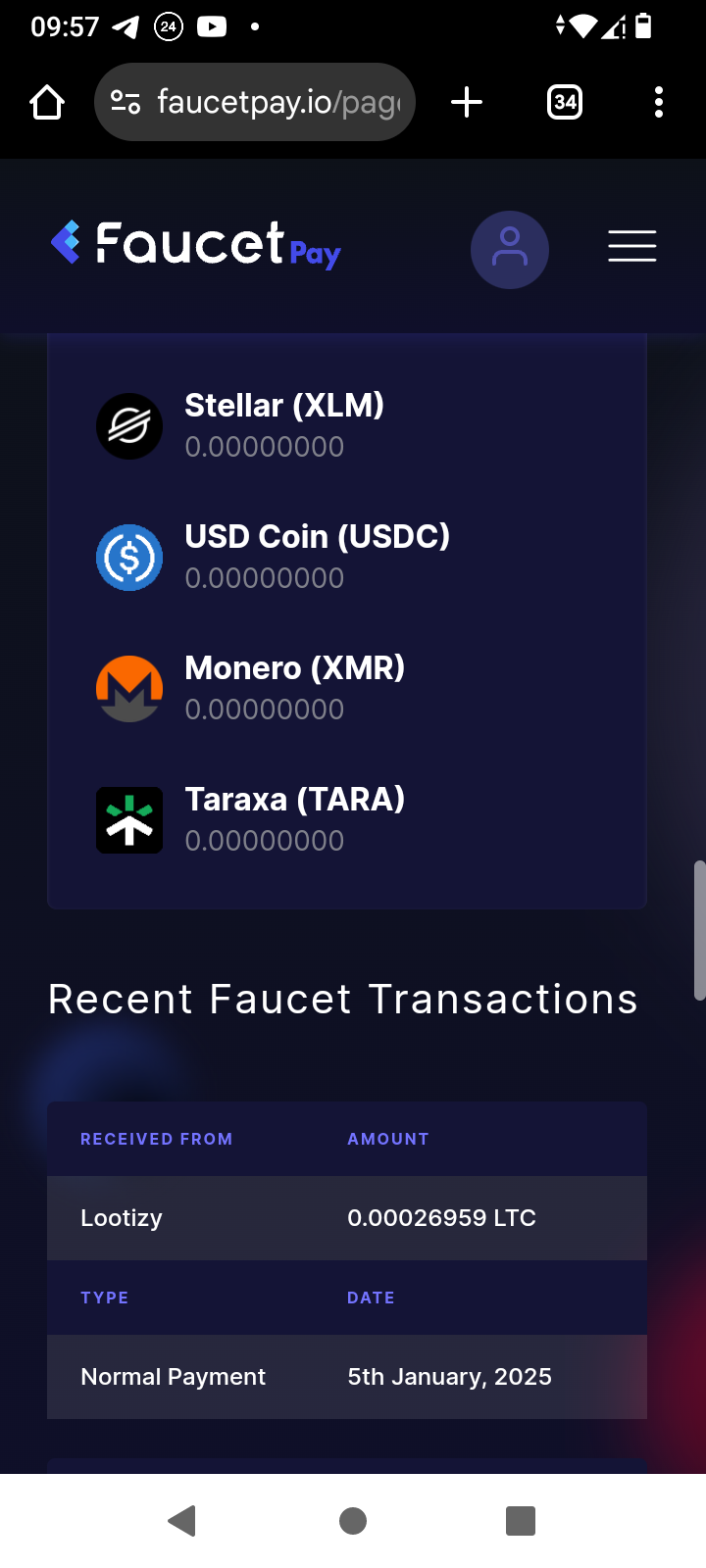Go to the browser home page

pos(47,102)
